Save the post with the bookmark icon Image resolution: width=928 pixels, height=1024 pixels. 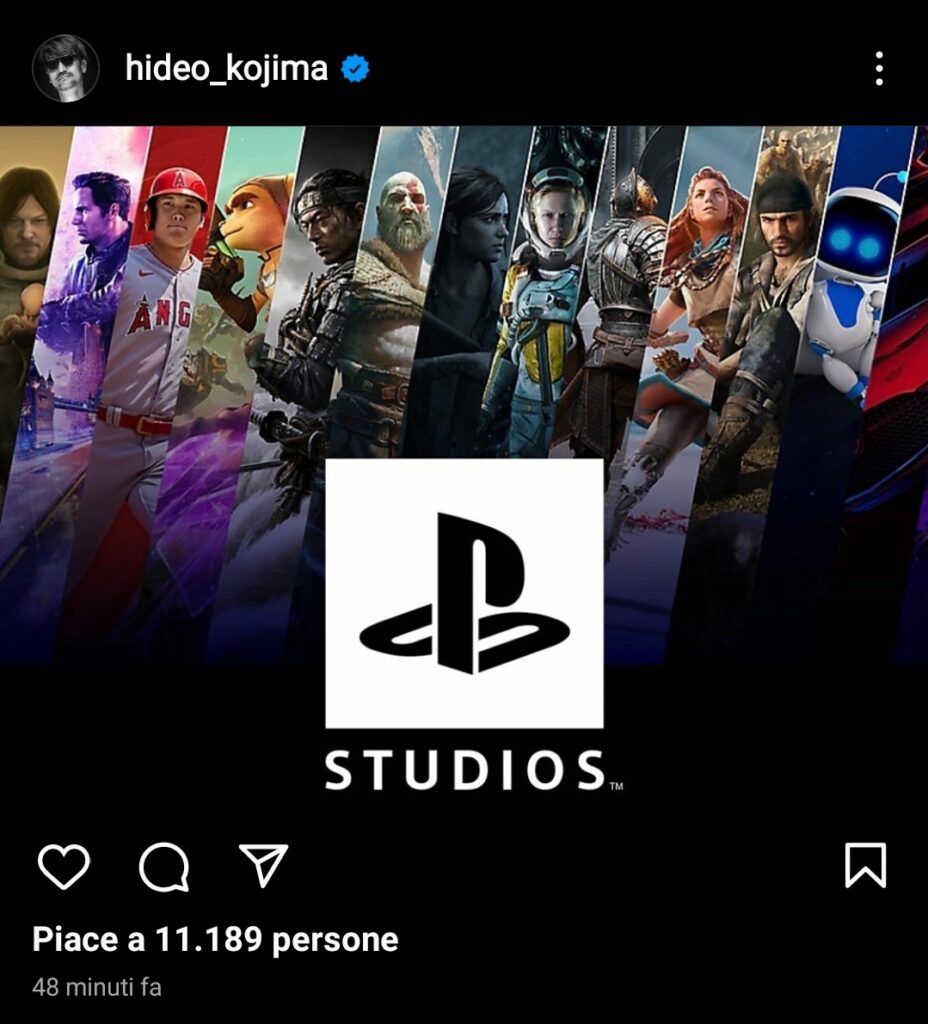(865, 865)
